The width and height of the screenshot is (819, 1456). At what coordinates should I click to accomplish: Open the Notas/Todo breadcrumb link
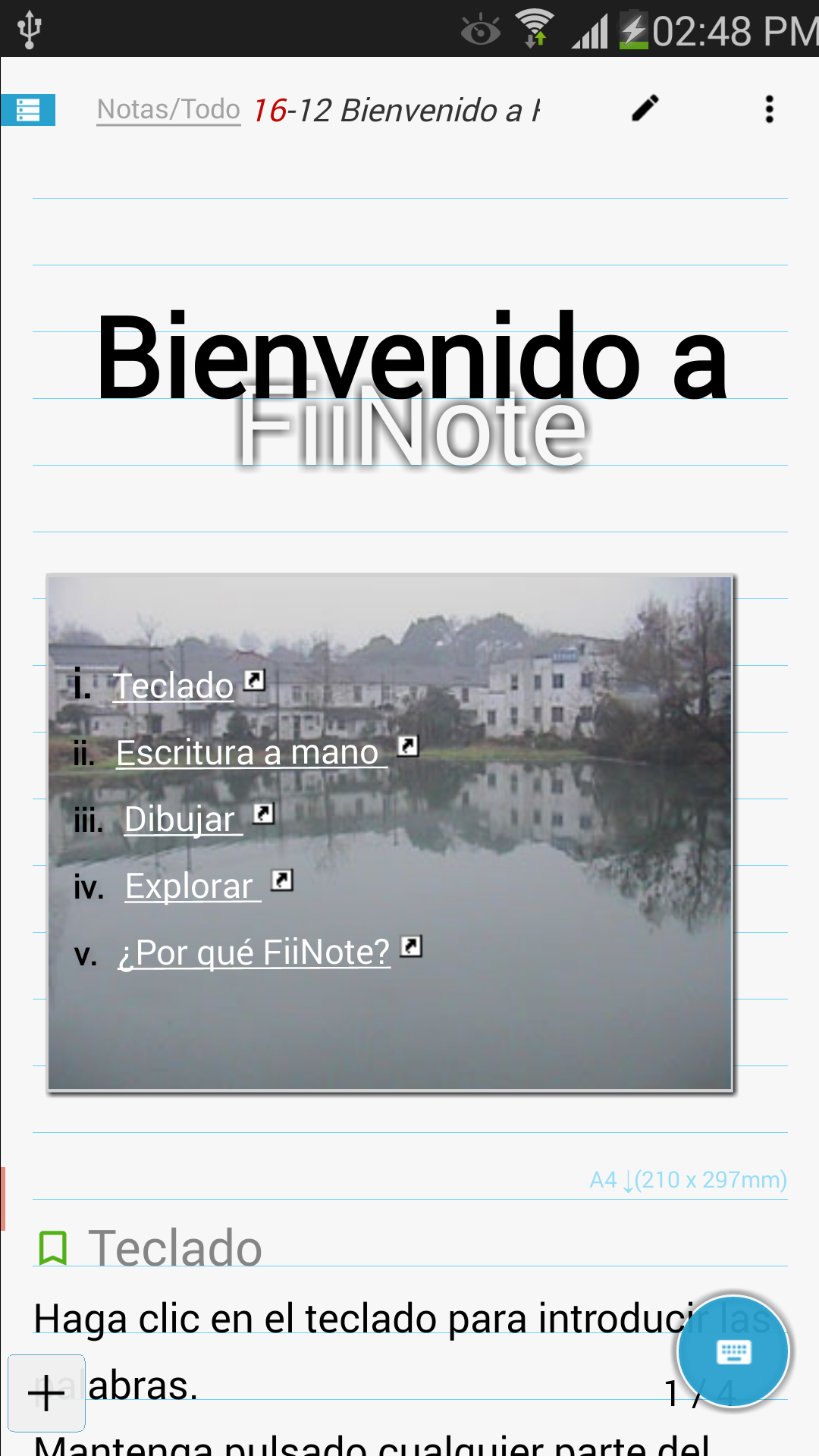coord(168,110)
